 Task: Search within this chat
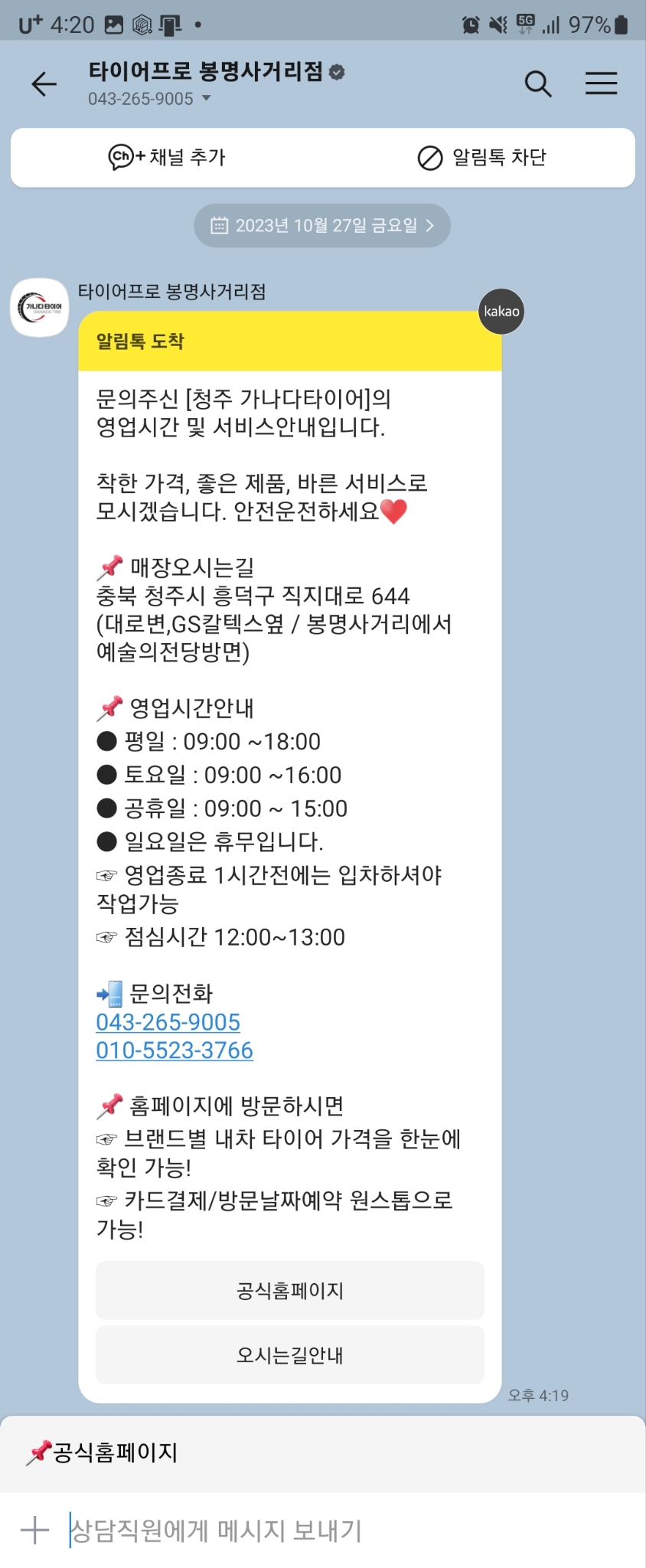[x=538, y=83]
